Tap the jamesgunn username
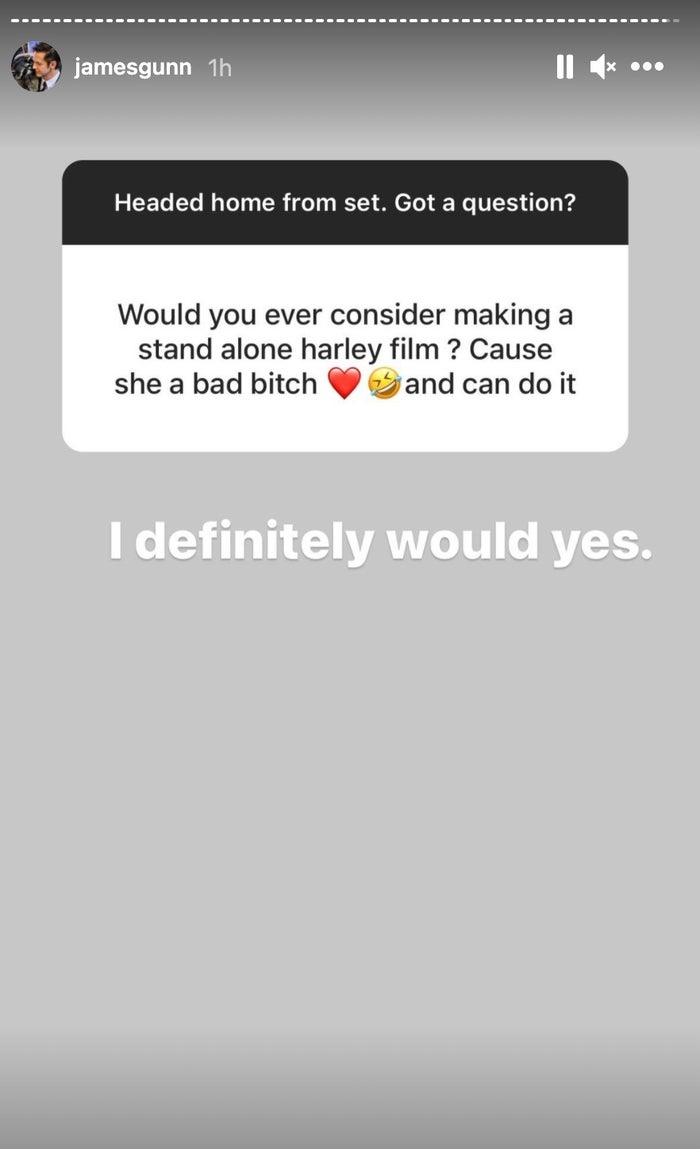 [x=132, y=67]
